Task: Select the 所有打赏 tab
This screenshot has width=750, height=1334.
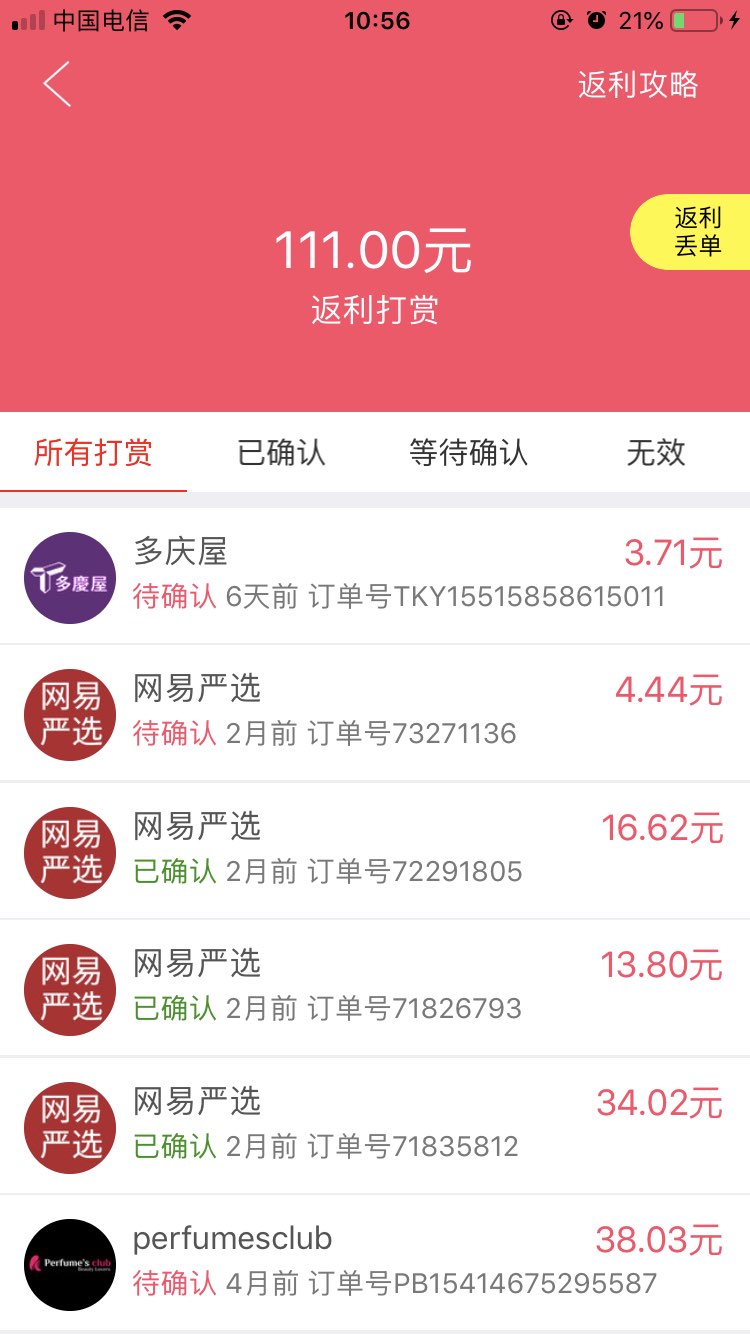Action: point(93,453)
